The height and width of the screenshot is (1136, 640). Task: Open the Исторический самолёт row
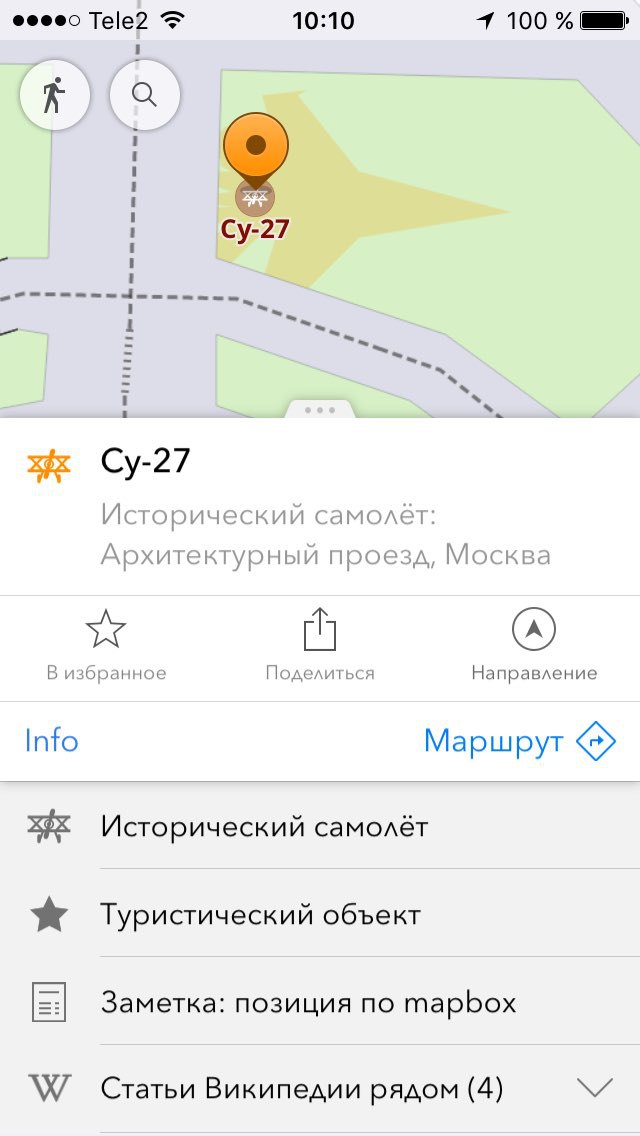(320, 826)
